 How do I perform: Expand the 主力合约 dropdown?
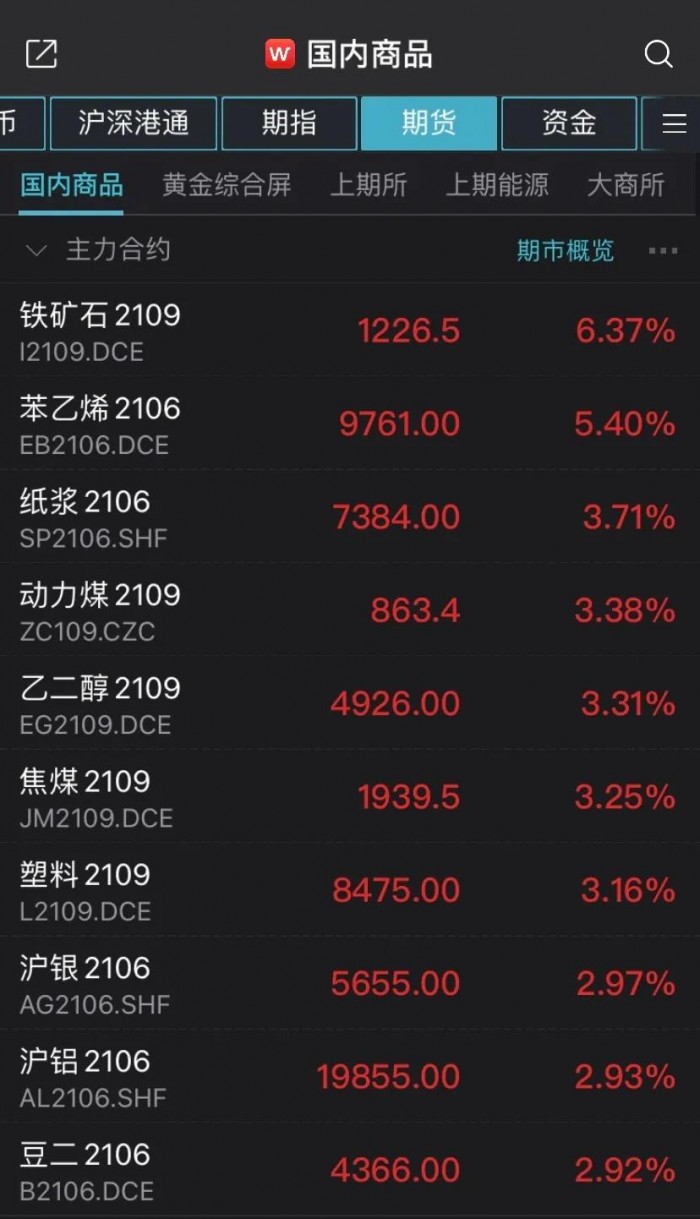(x=98, y=250)
